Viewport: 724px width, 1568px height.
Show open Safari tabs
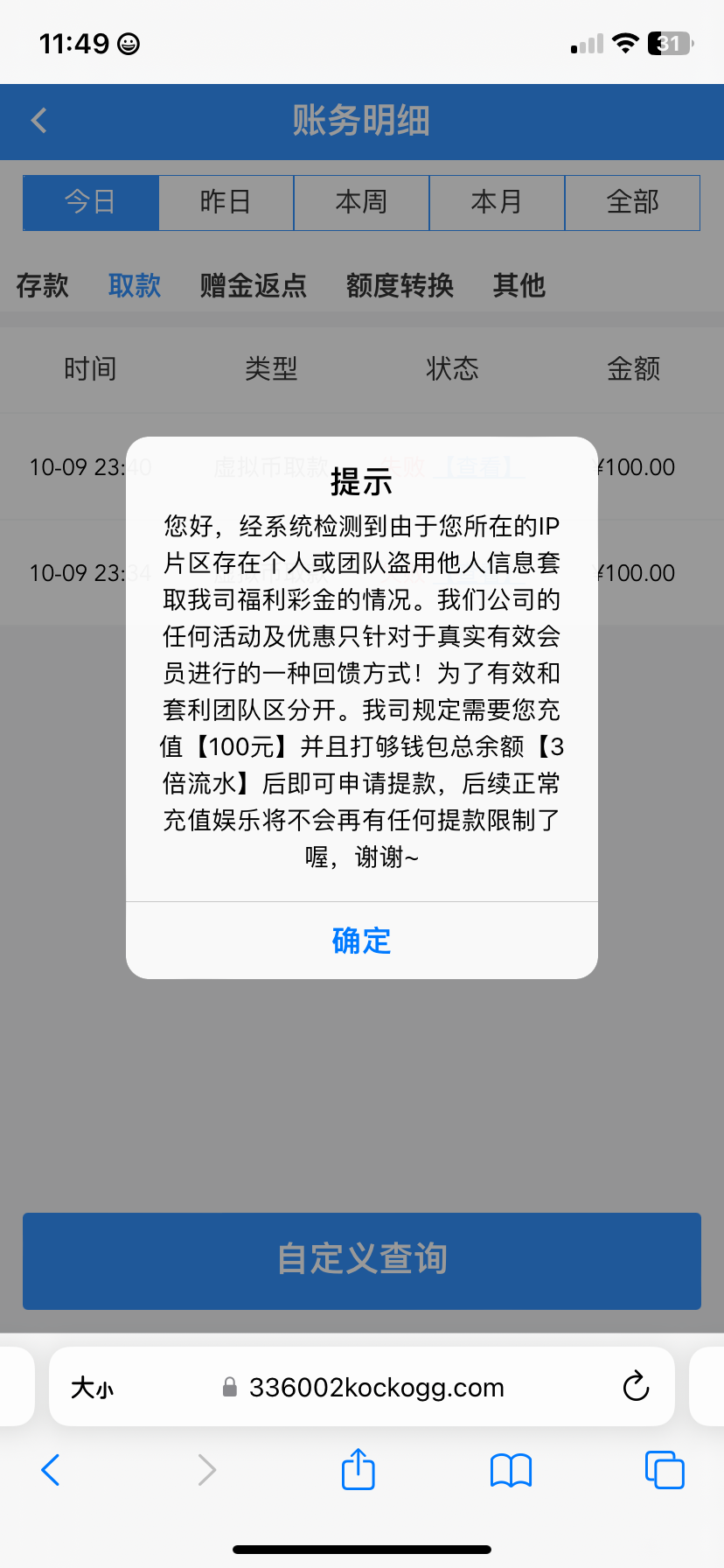click(665, 1469)
